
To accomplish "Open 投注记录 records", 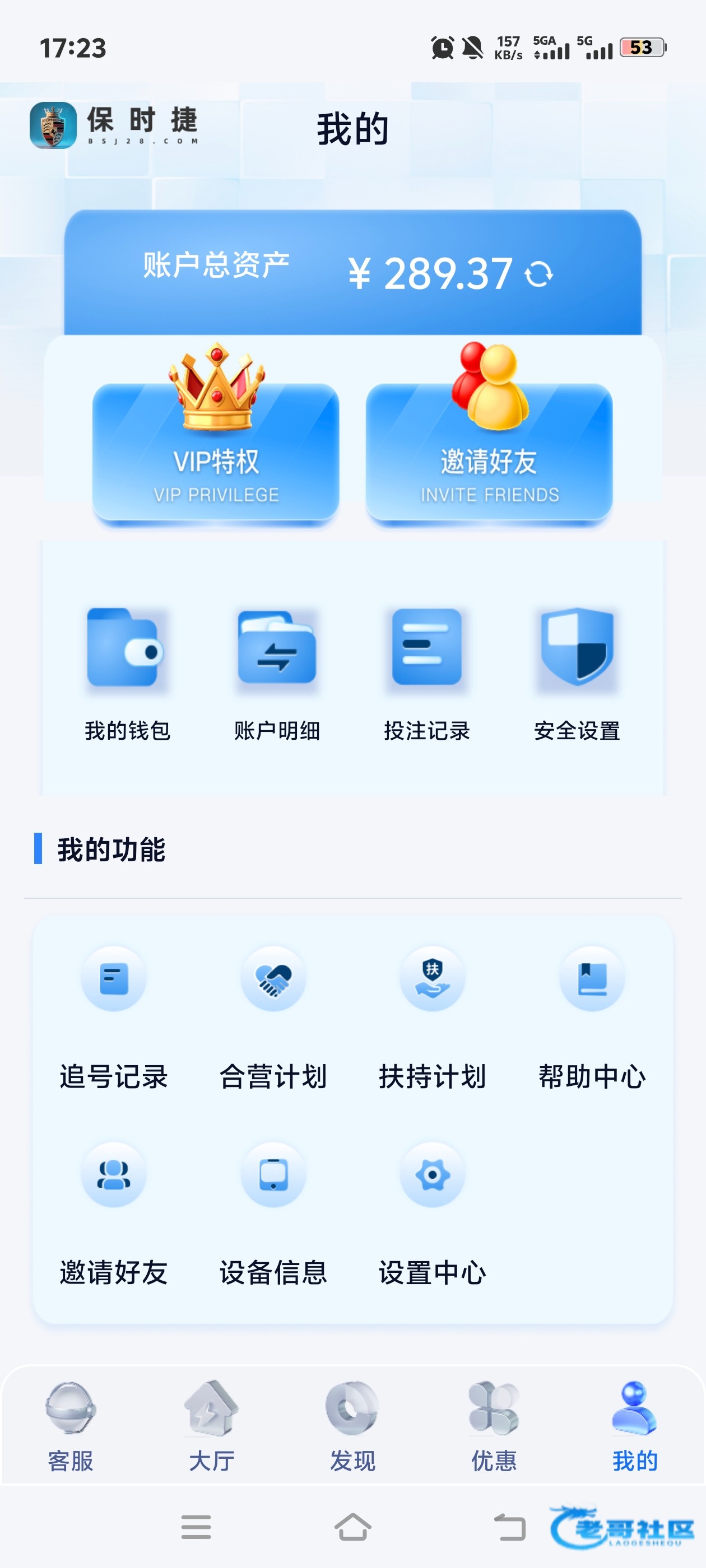I will [426, 673].
